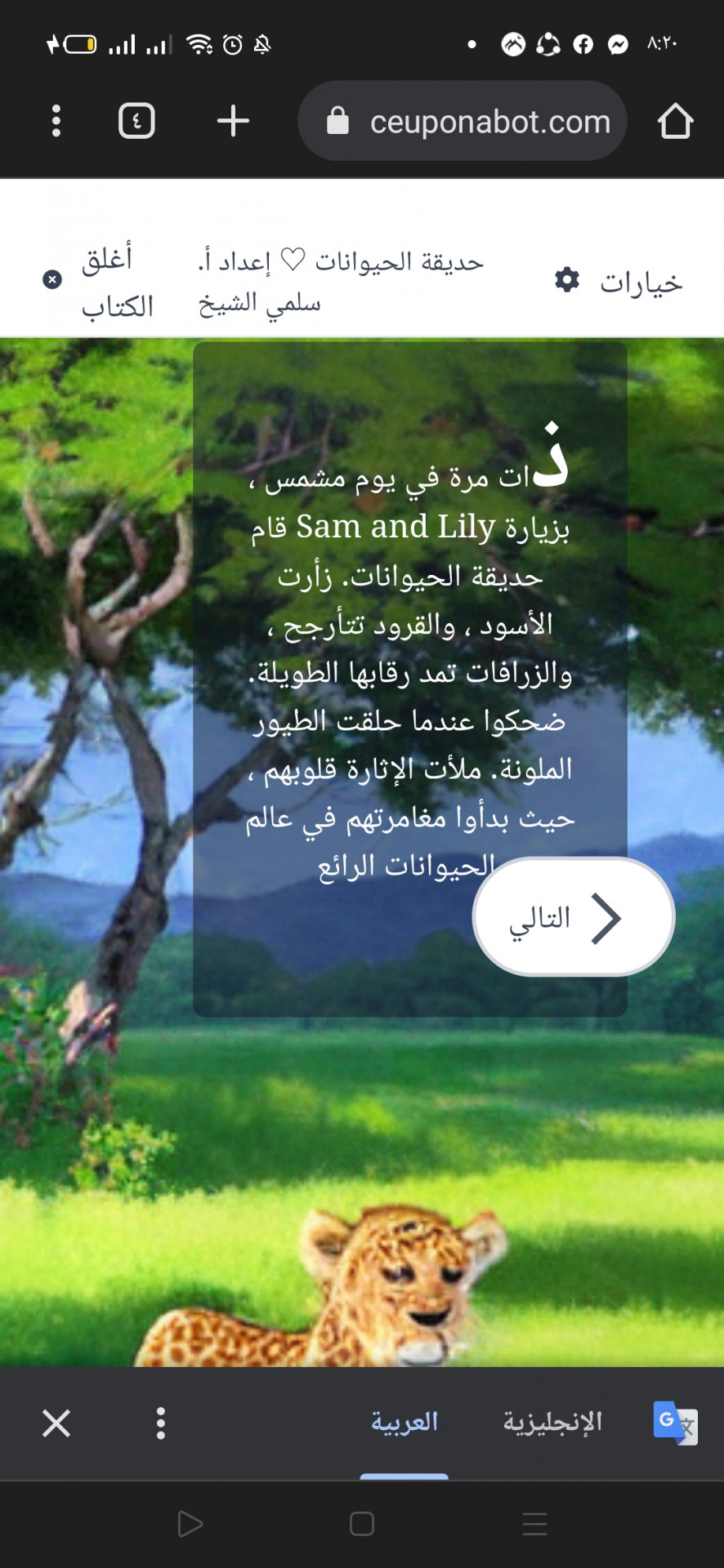Go to the next page with التالي

tap(574, 917)
